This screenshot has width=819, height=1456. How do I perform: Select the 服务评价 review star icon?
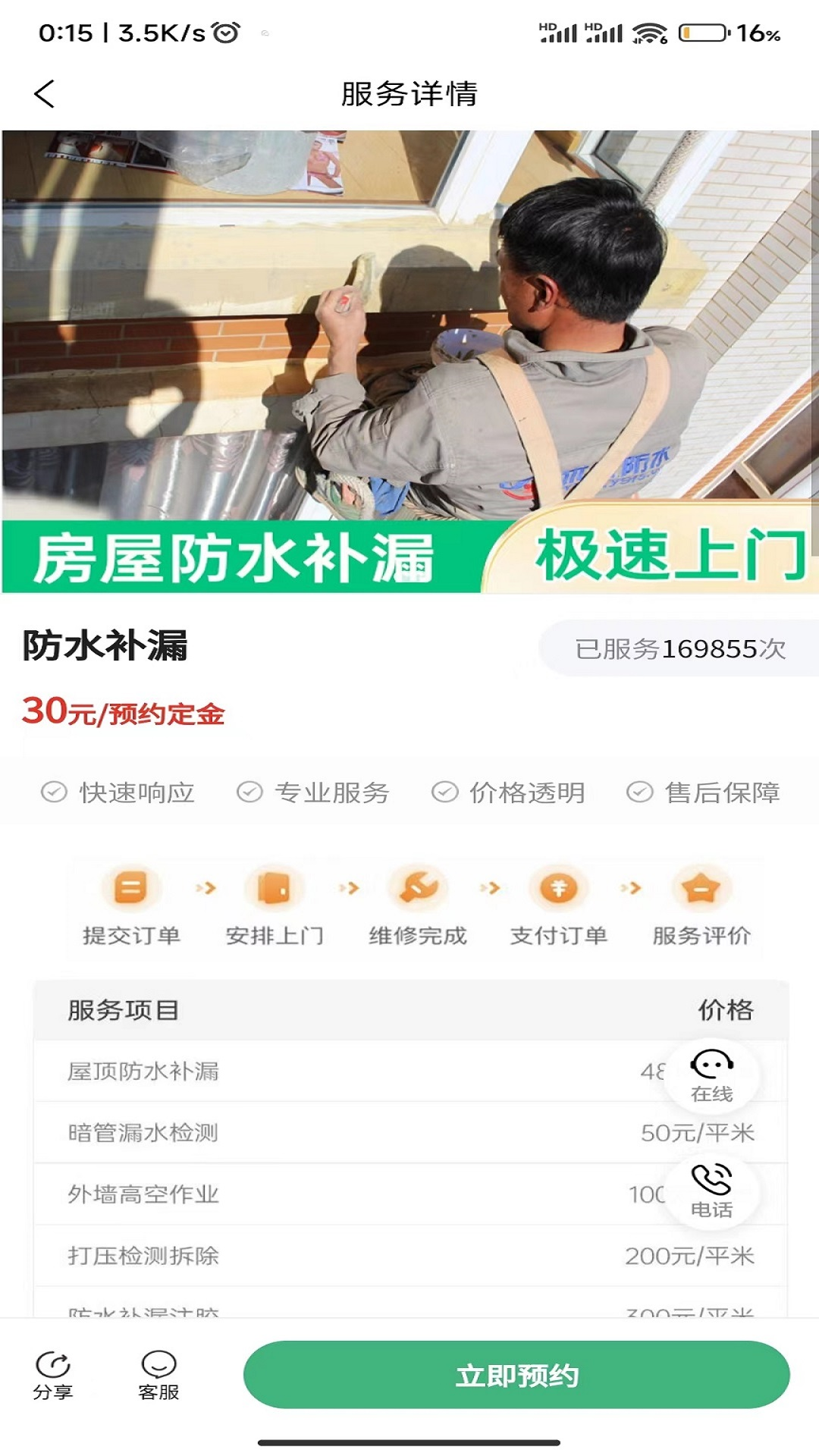tap(700, 889)
